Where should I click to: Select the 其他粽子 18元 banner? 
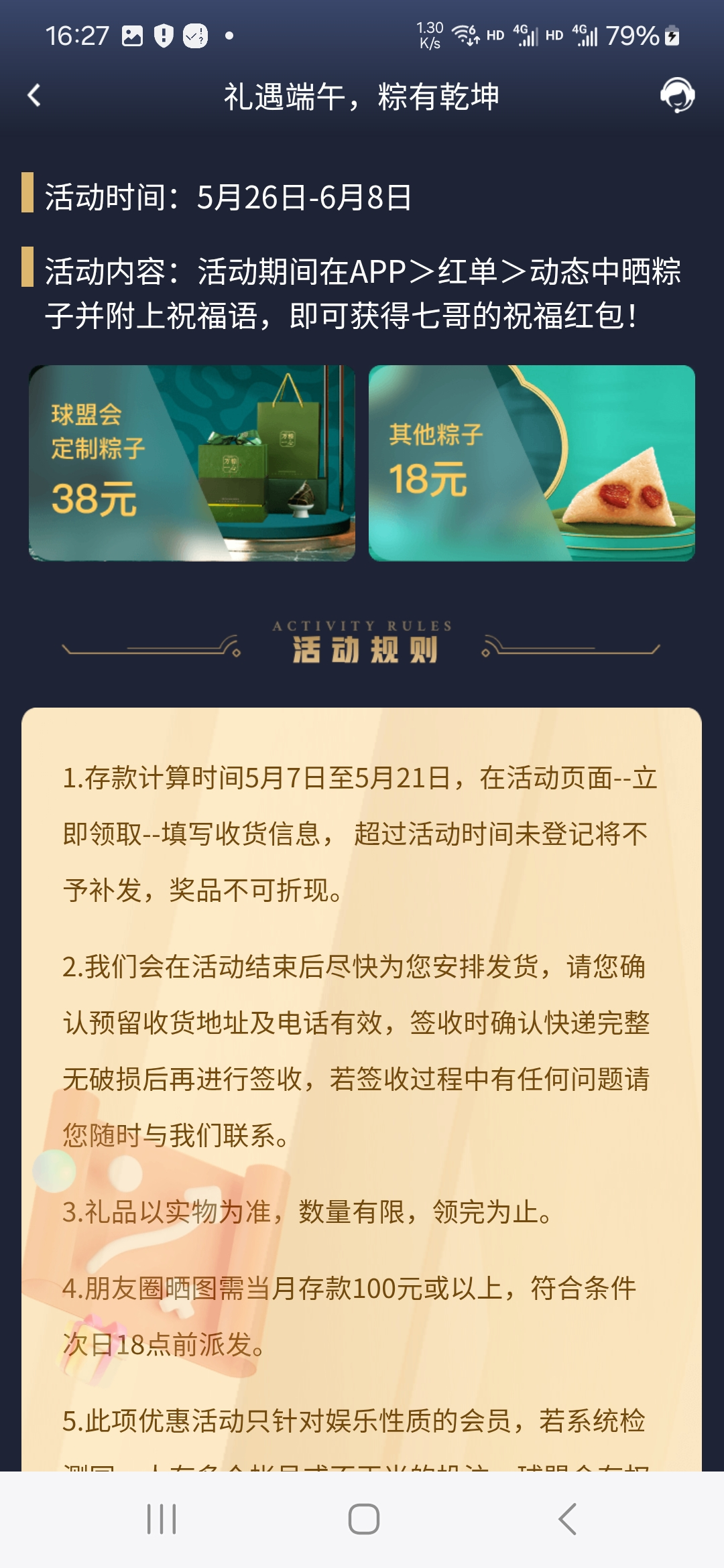(x=532, y=462)
